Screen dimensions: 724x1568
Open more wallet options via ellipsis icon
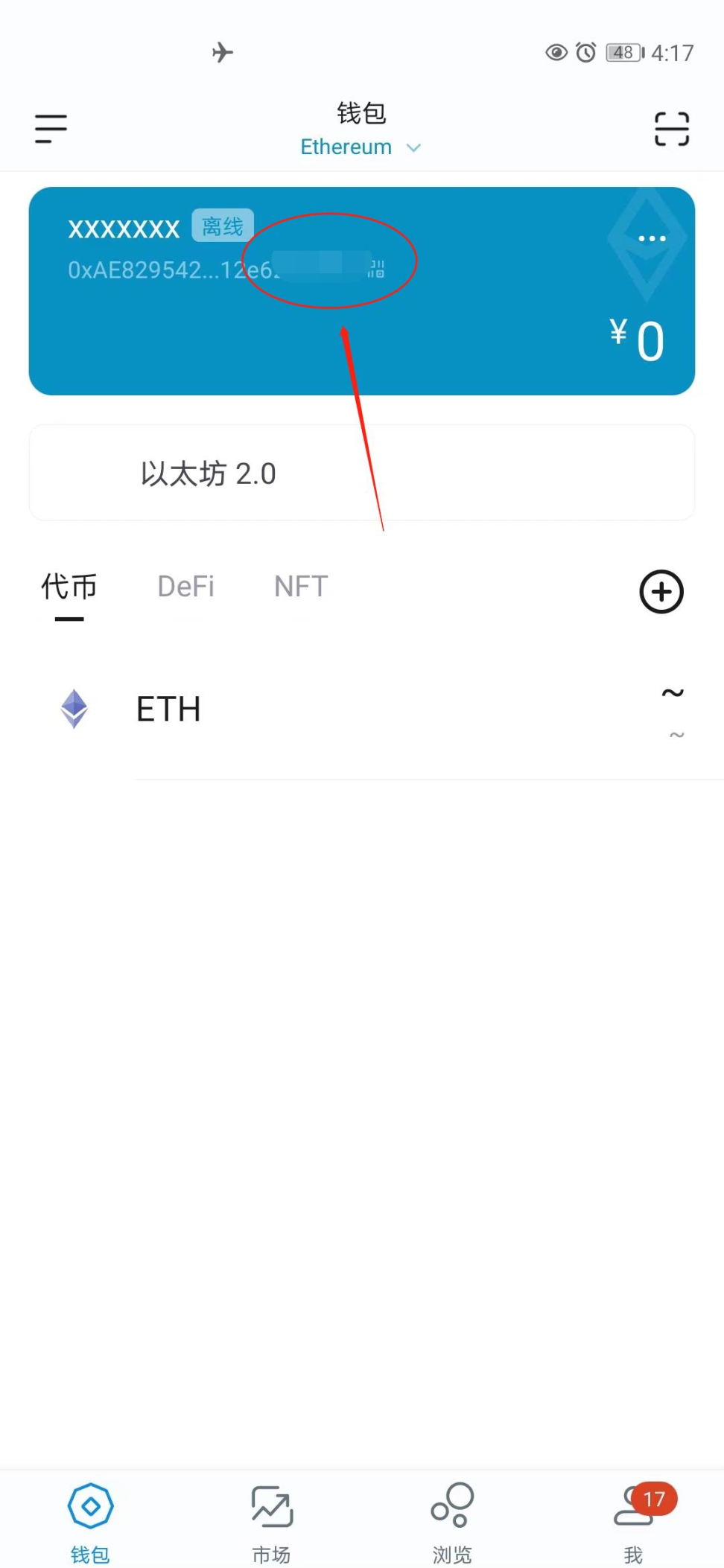[651, 237]
